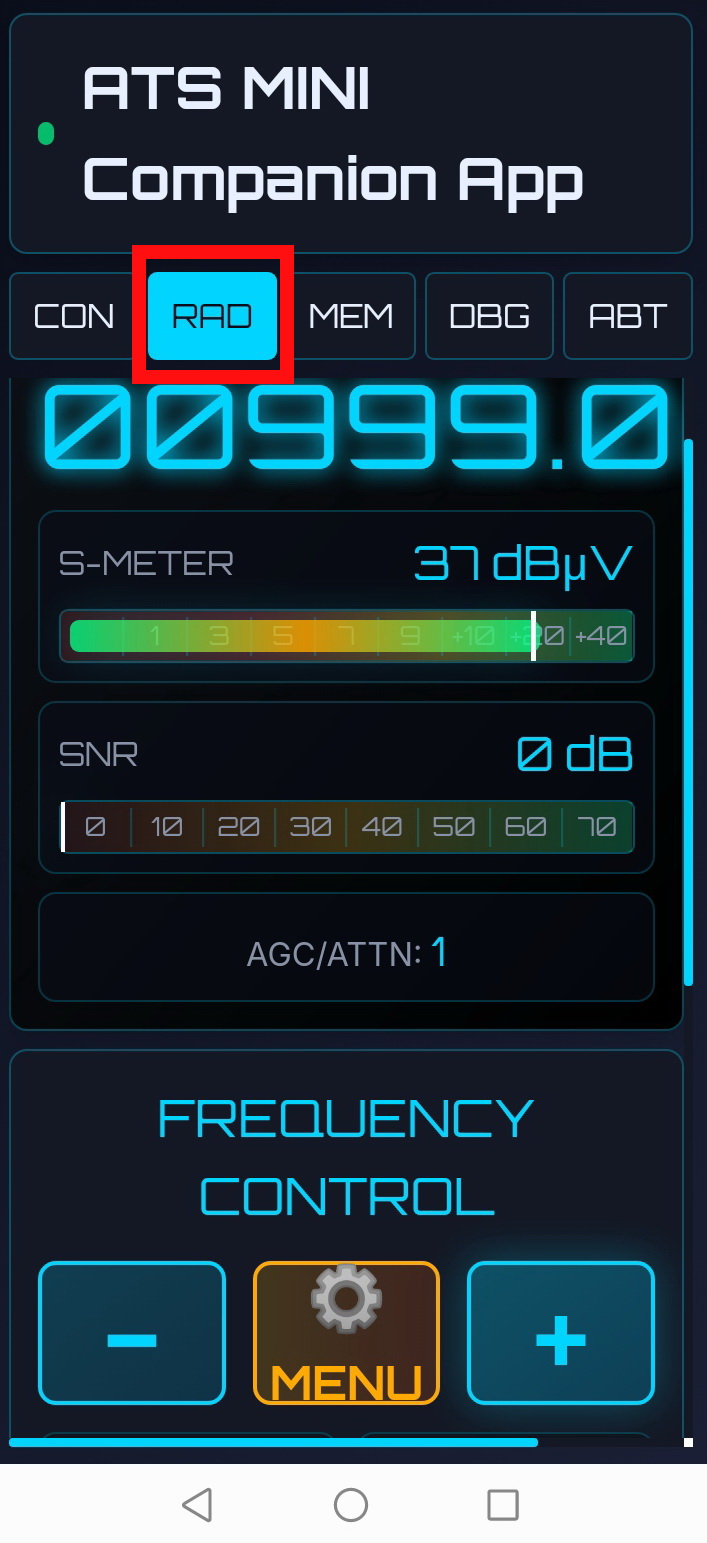
Task: Tap the system back button
Action: 198,1504
